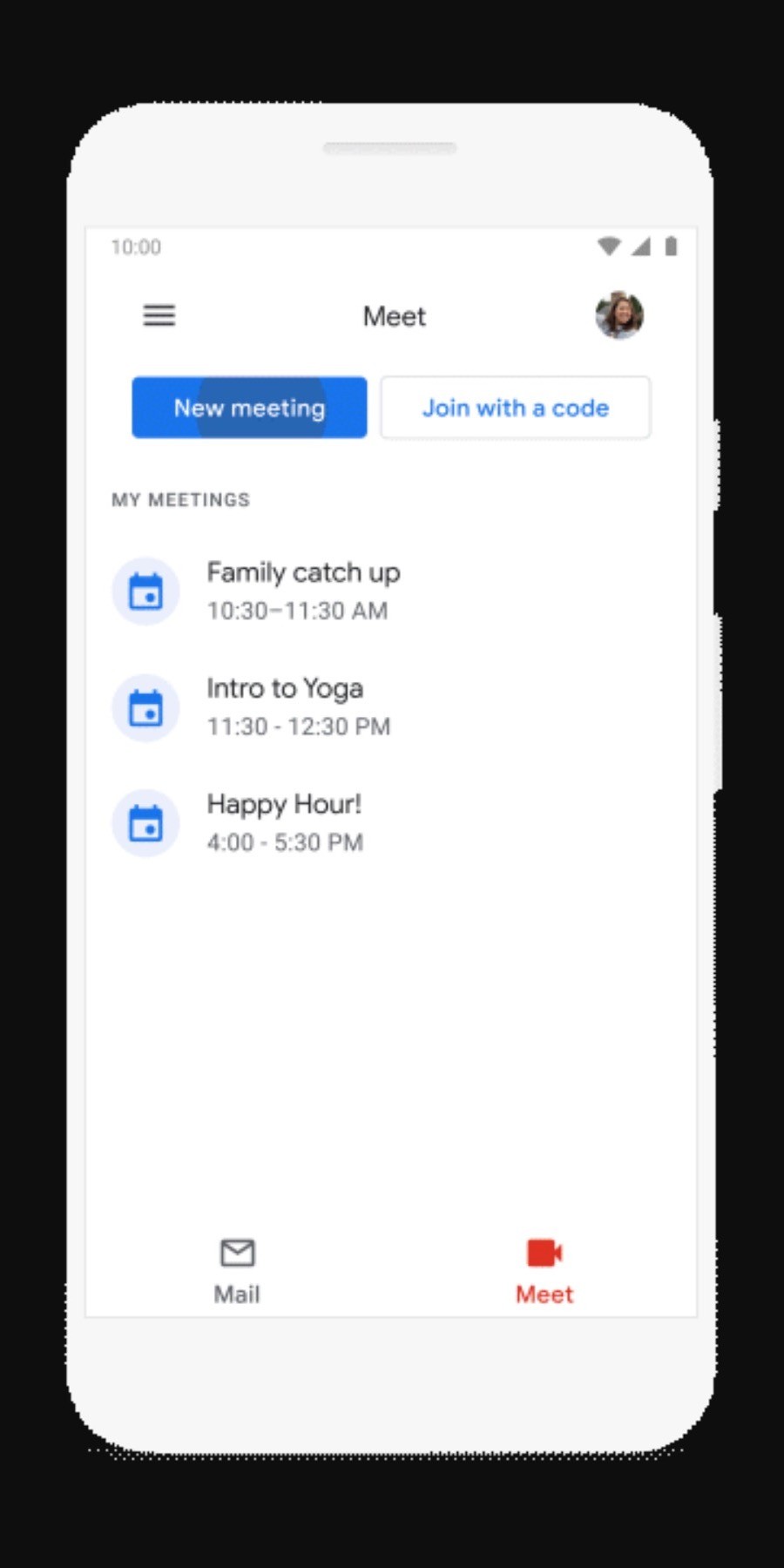
Task: Tap Join with a code
Action: point(516,408)
